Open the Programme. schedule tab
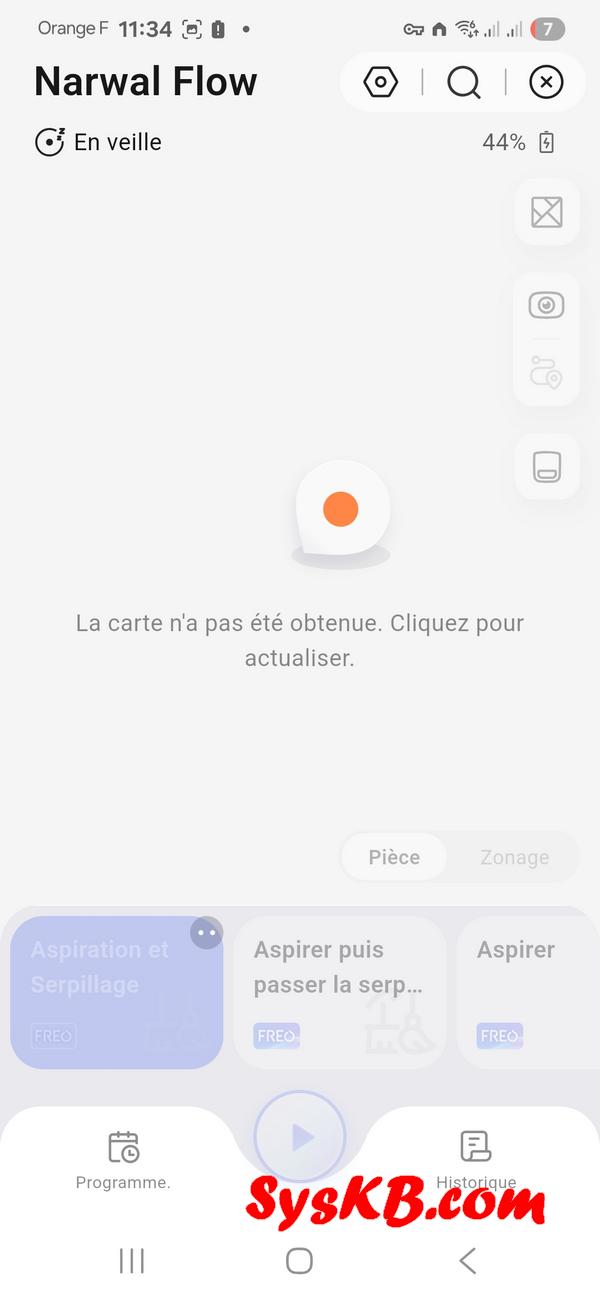The height and width of the screenshot is (1300, 600). click(x=123, y=1160)
